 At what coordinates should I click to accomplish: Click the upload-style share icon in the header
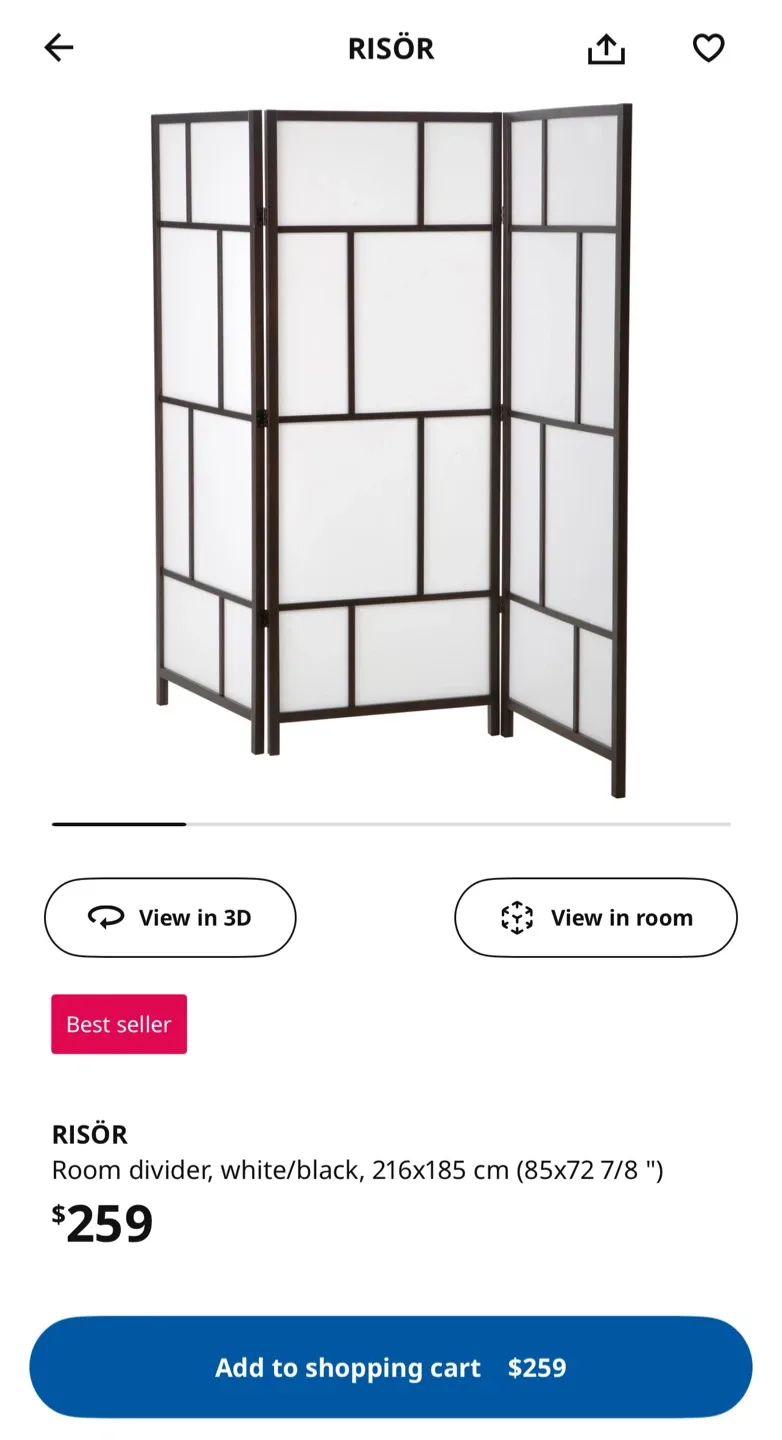point(606,47)
